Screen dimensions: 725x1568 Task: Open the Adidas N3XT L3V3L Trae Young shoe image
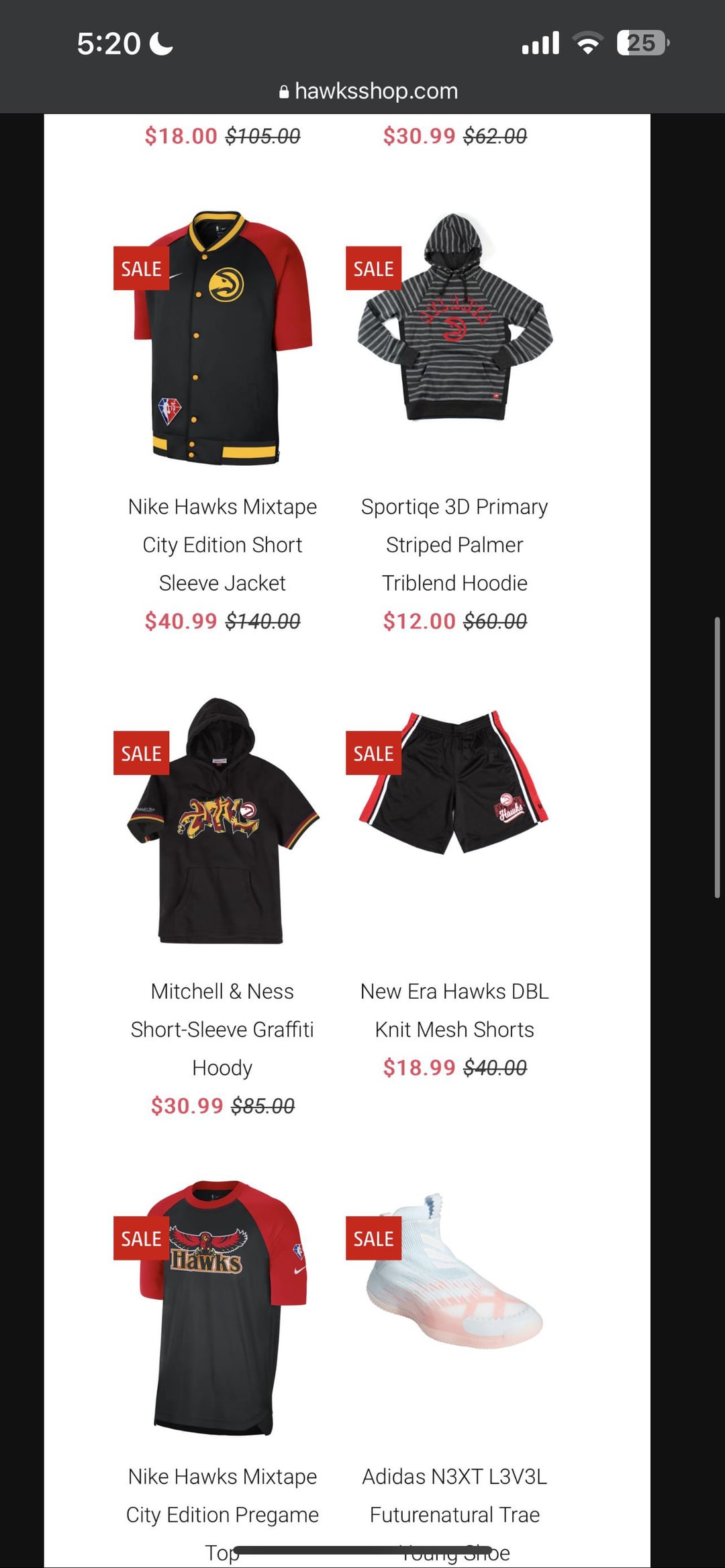(454, 1272)
